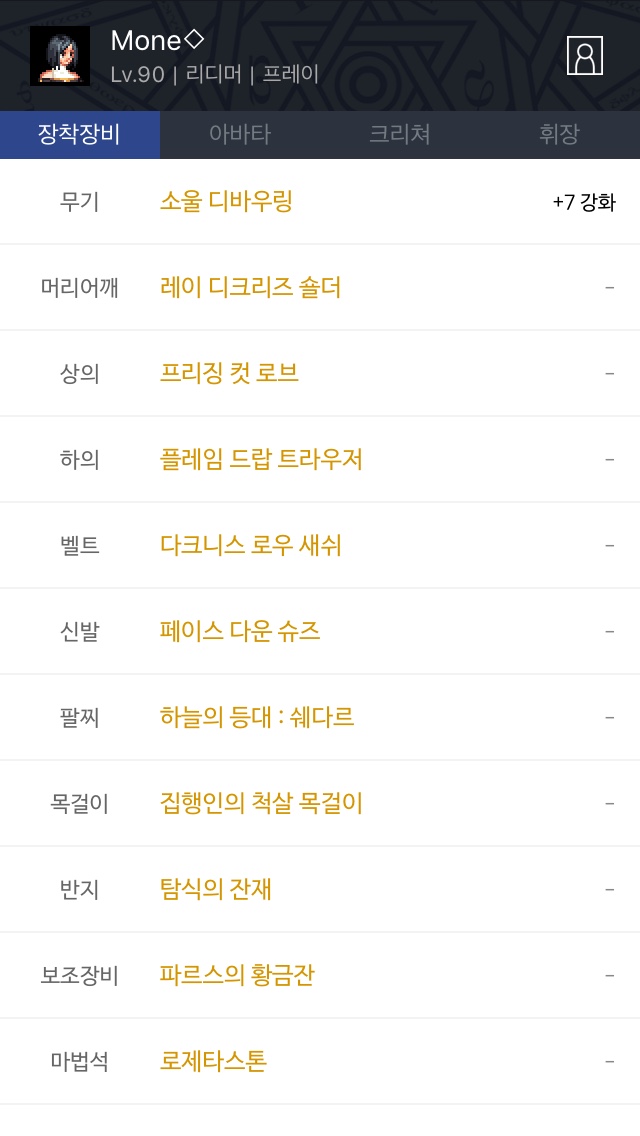The image size is (640, 1136).
Task: Open the character profile icon
Action: tap(584, 56)
